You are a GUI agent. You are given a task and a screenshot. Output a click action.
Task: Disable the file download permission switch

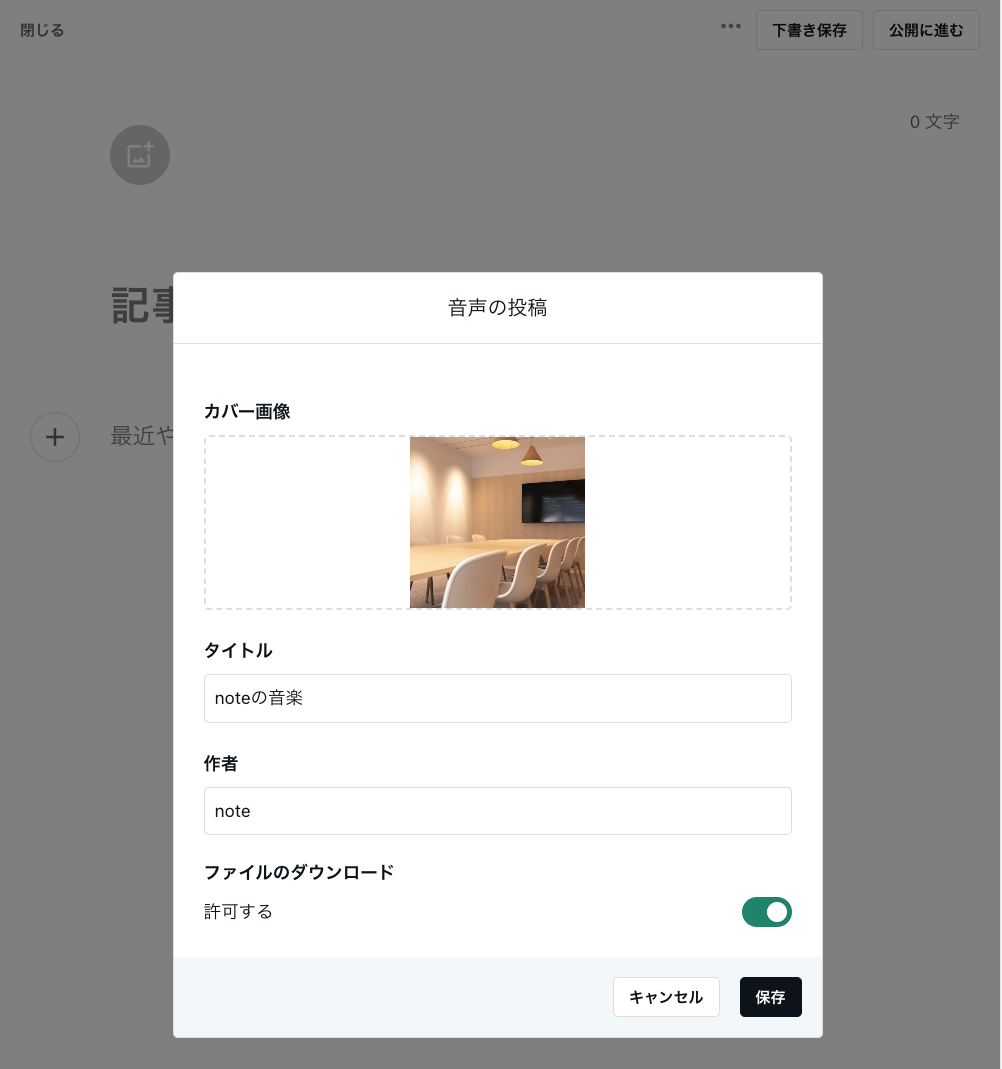click(x=766, y=912)
